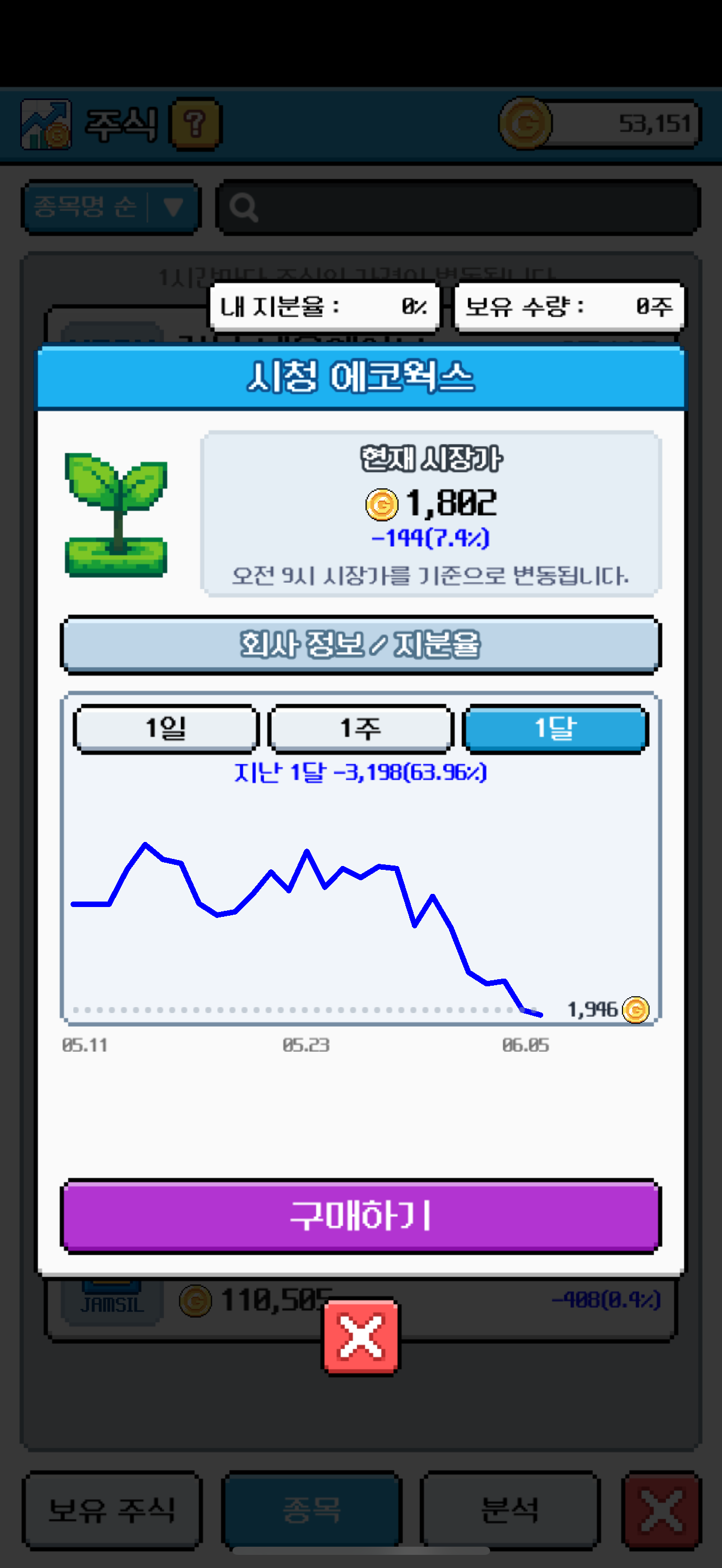Screen dimensions: 722x1568
Task: Switch the chart to 1일 view
Action: [x=166, y=729]
